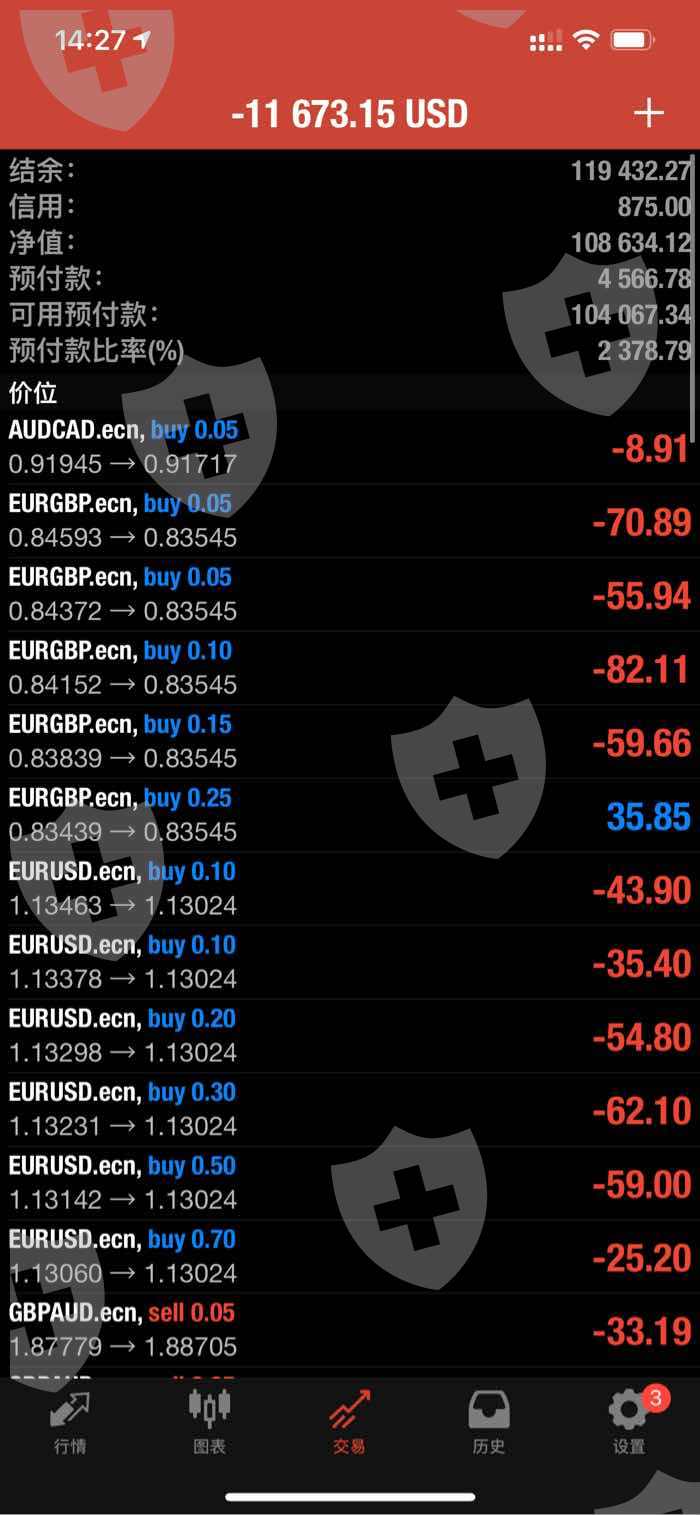
Task: Open EURUSD.ecn buy 0.50 position
Action: [350, 1184]
